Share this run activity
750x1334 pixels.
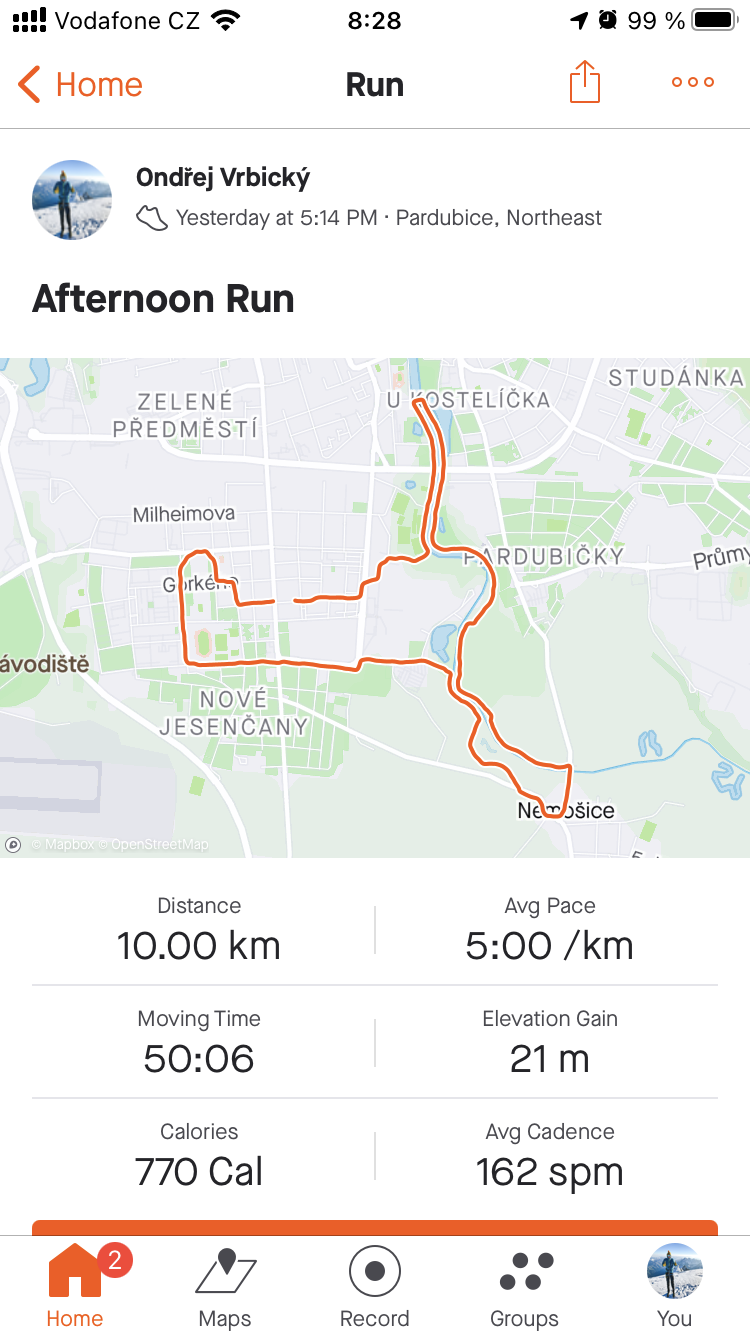click(585, 82)
